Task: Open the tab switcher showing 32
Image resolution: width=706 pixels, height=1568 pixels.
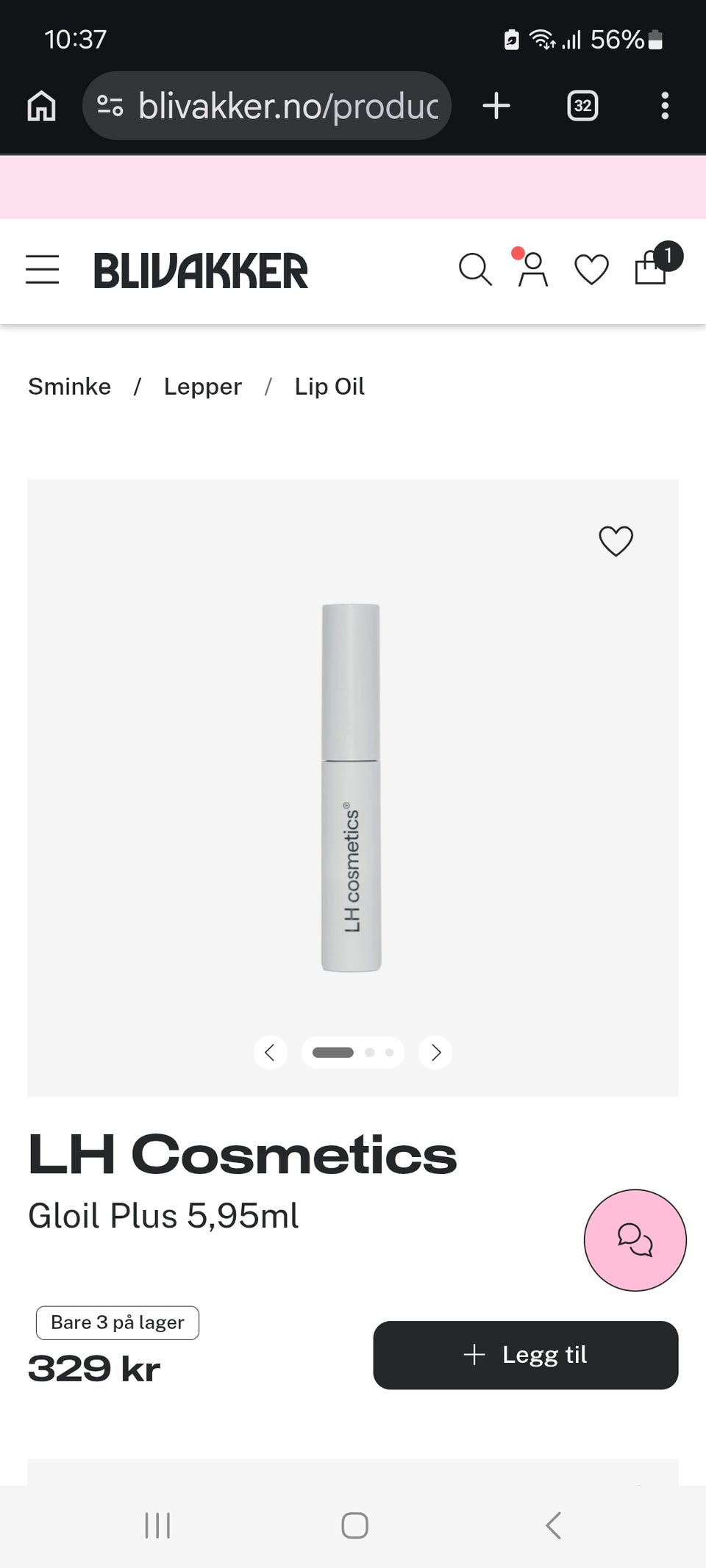Action: pyautogui.click(x=582, y=106)
